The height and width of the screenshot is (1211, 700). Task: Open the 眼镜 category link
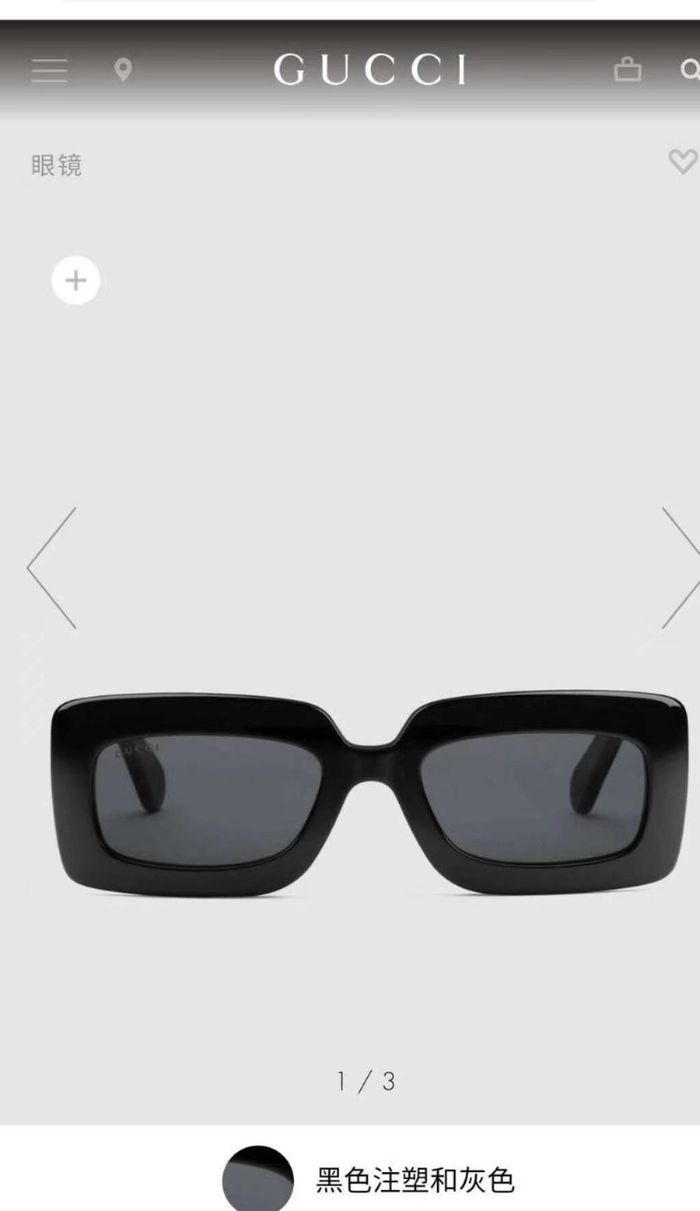coord(56,165)
